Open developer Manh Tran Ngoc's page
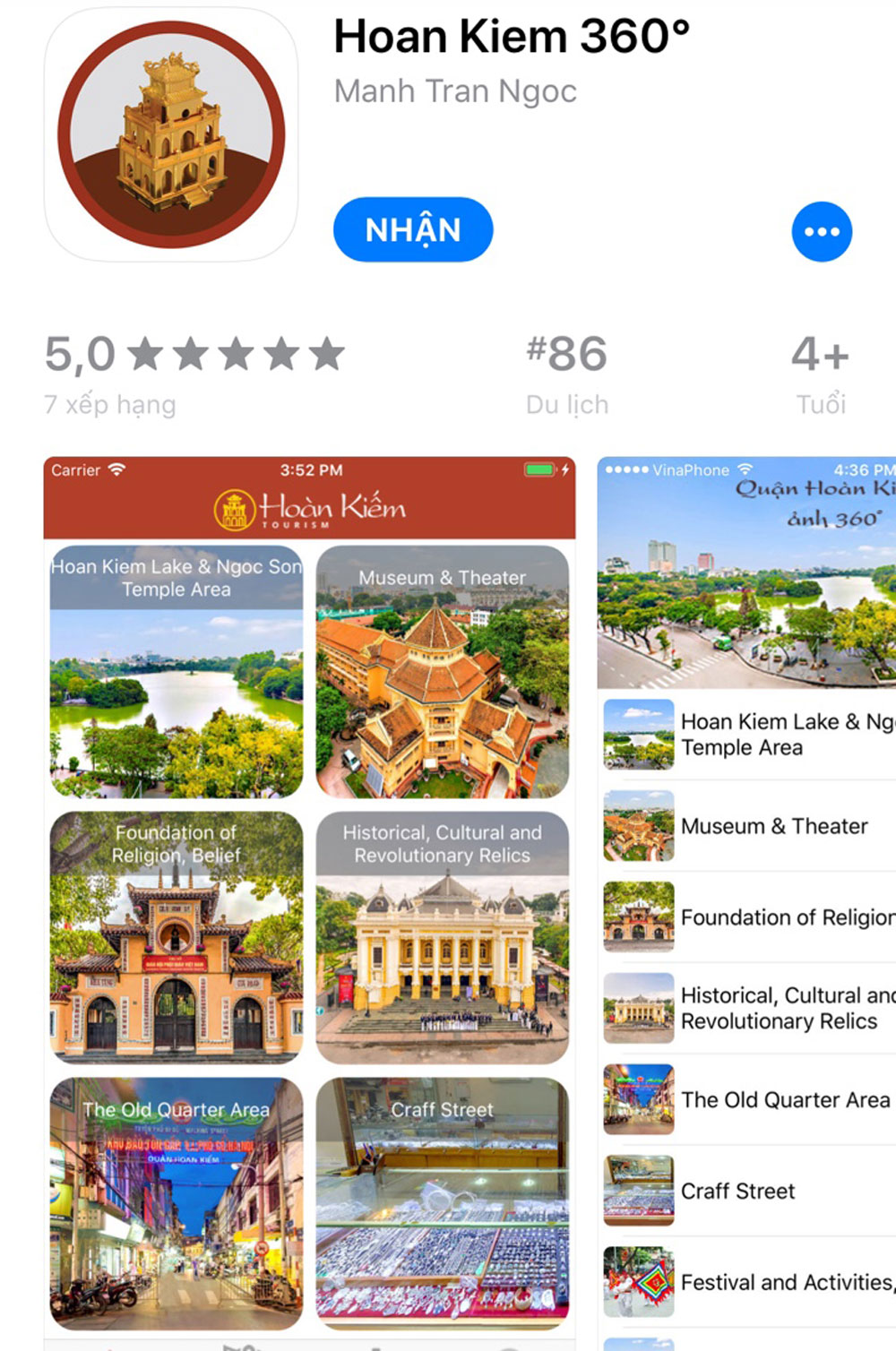 pyautogui.click(x=455, y=91)
